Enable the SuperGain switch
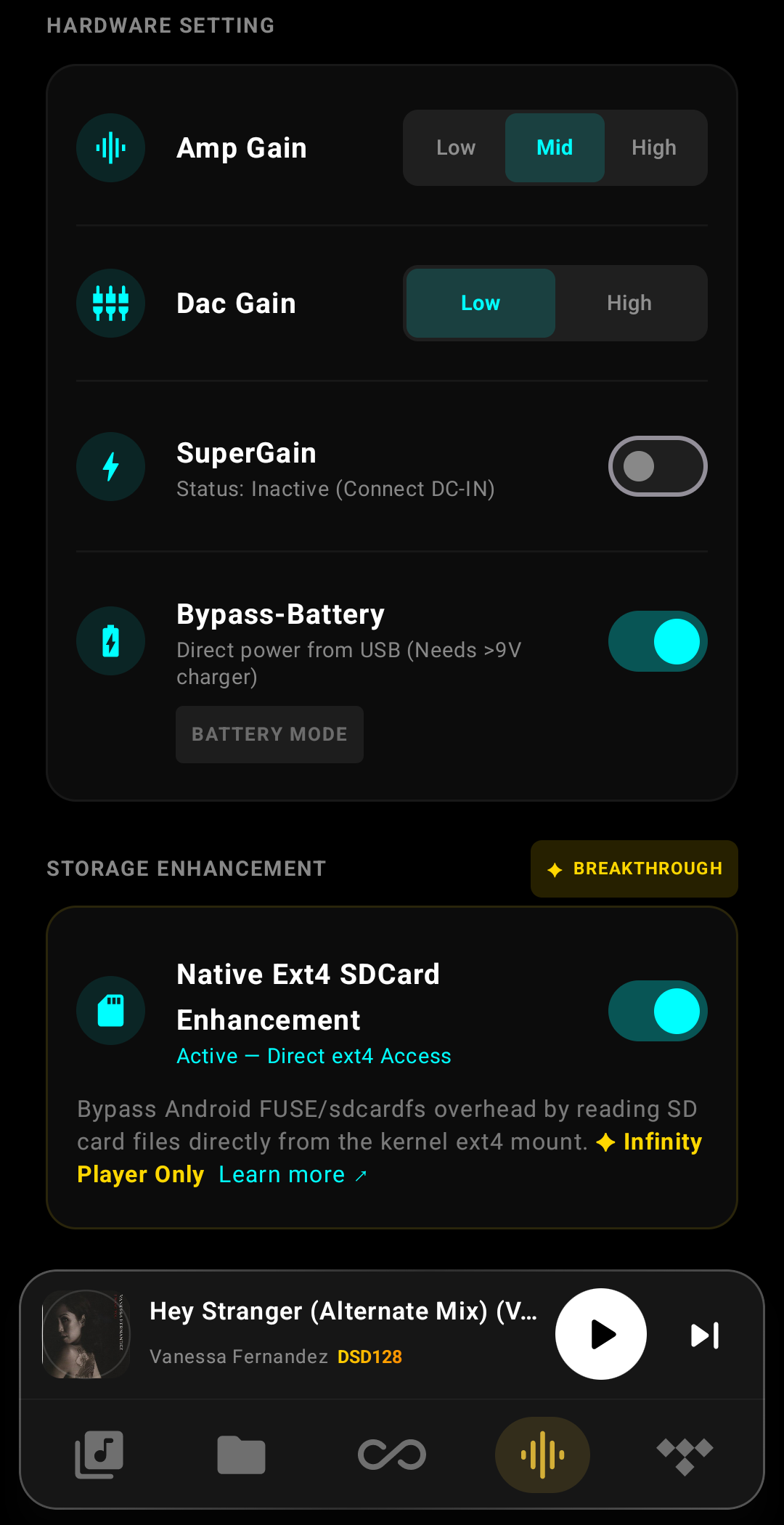This screenshot has height=1525, width=784. (657, 466)
